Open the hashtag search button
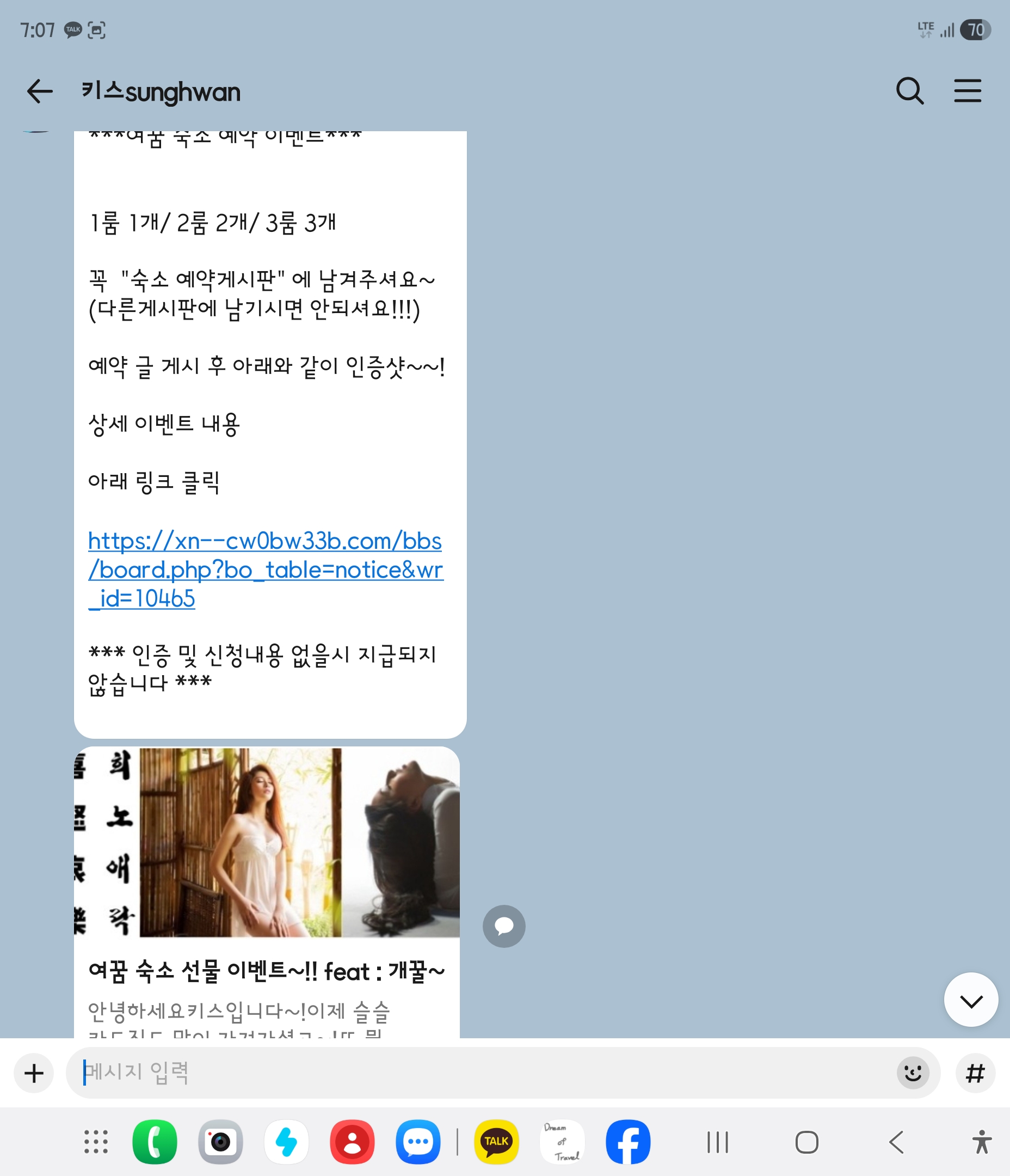Image resolution: width=1010 pixels, height=1176 pixels. (x=975, y=1073)
